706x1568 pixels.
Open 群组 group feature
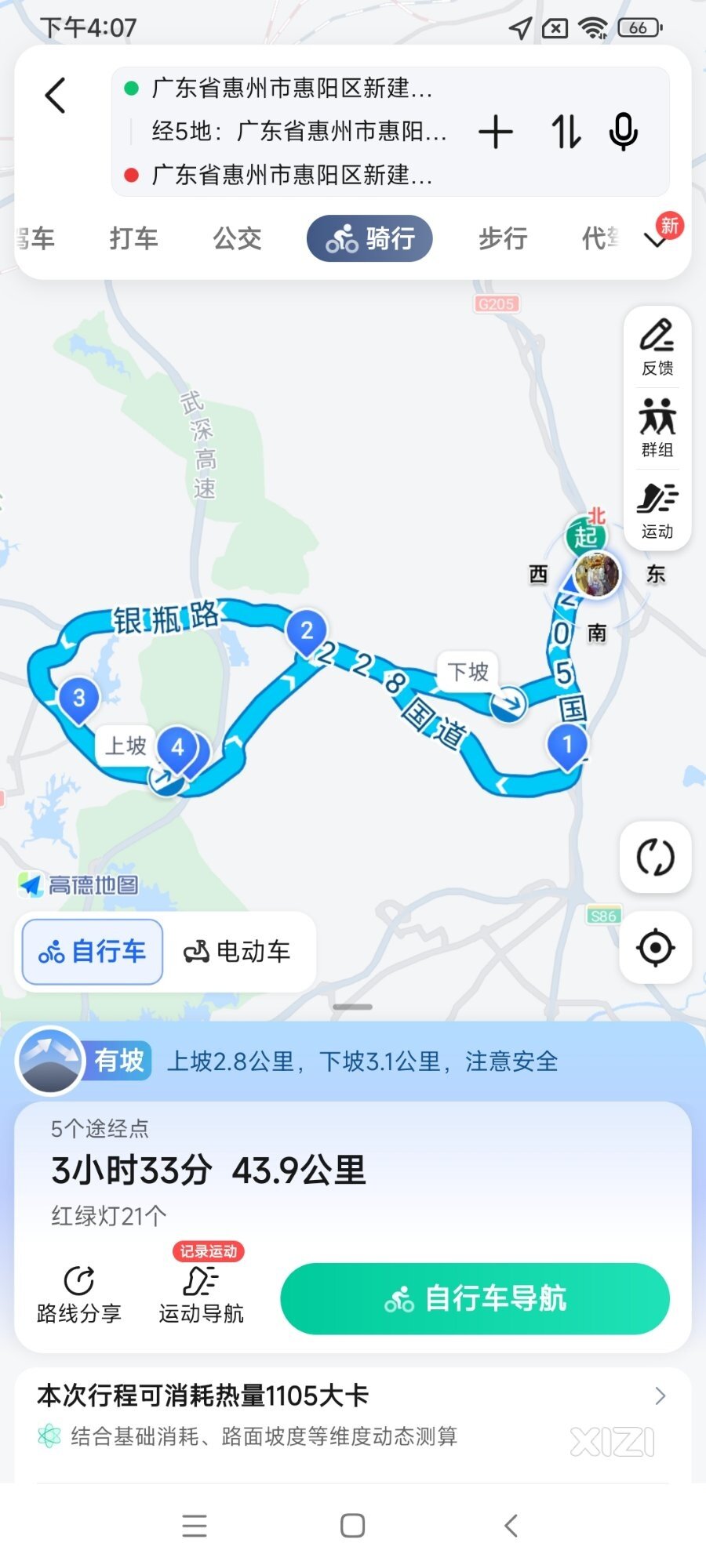click(x=657, y=428)
